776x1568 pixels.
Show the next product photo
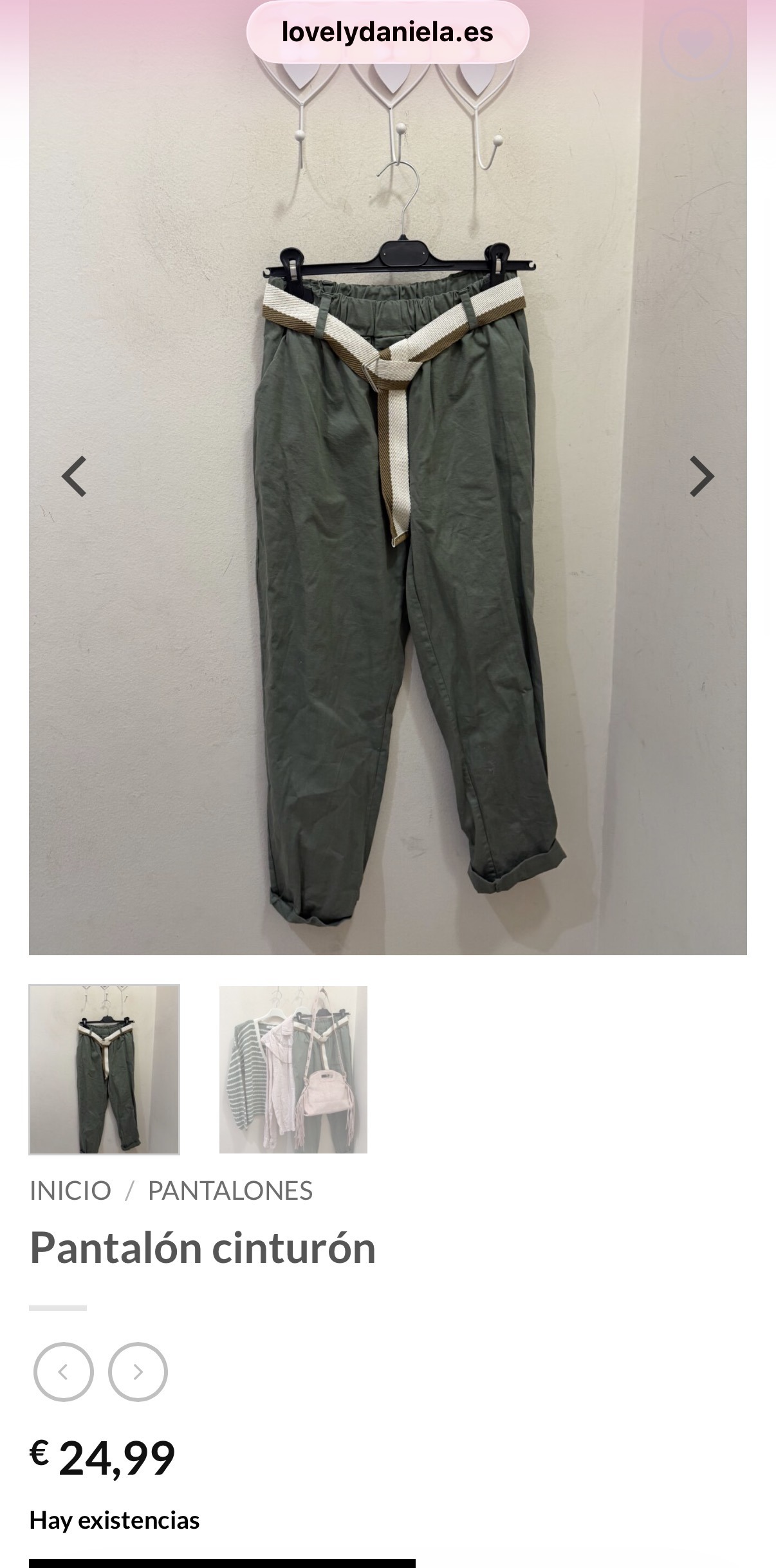[701, 477]
